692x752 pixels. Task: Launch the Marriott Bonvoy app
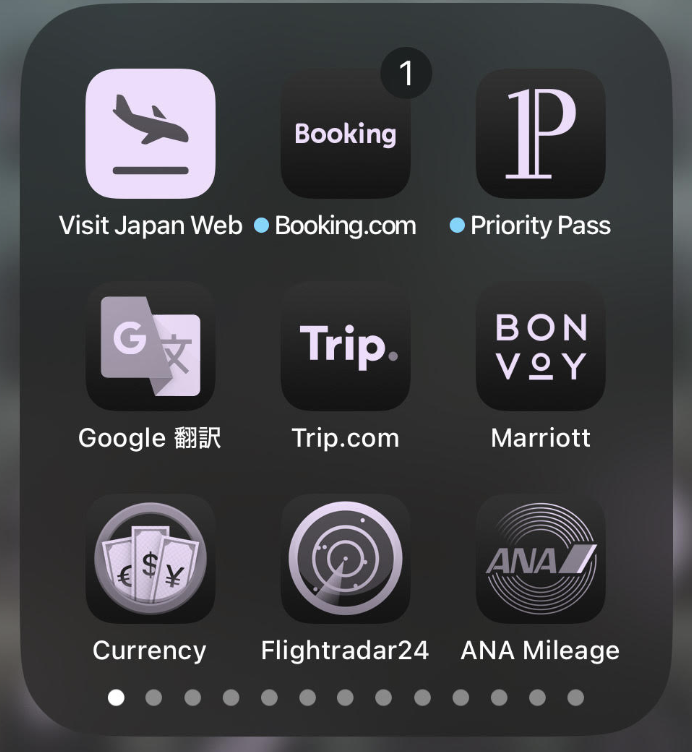click(540, 346)
